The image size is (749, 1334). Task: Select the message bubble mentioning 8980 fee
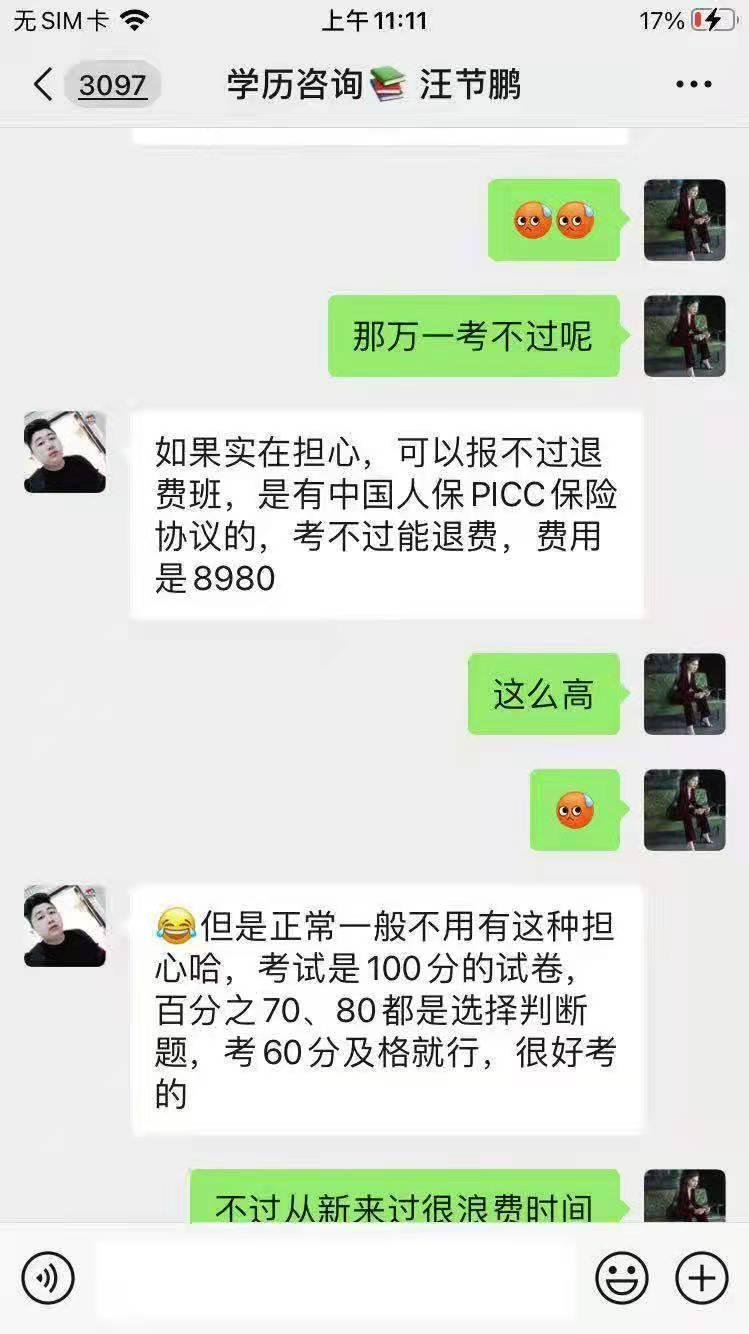390,513
